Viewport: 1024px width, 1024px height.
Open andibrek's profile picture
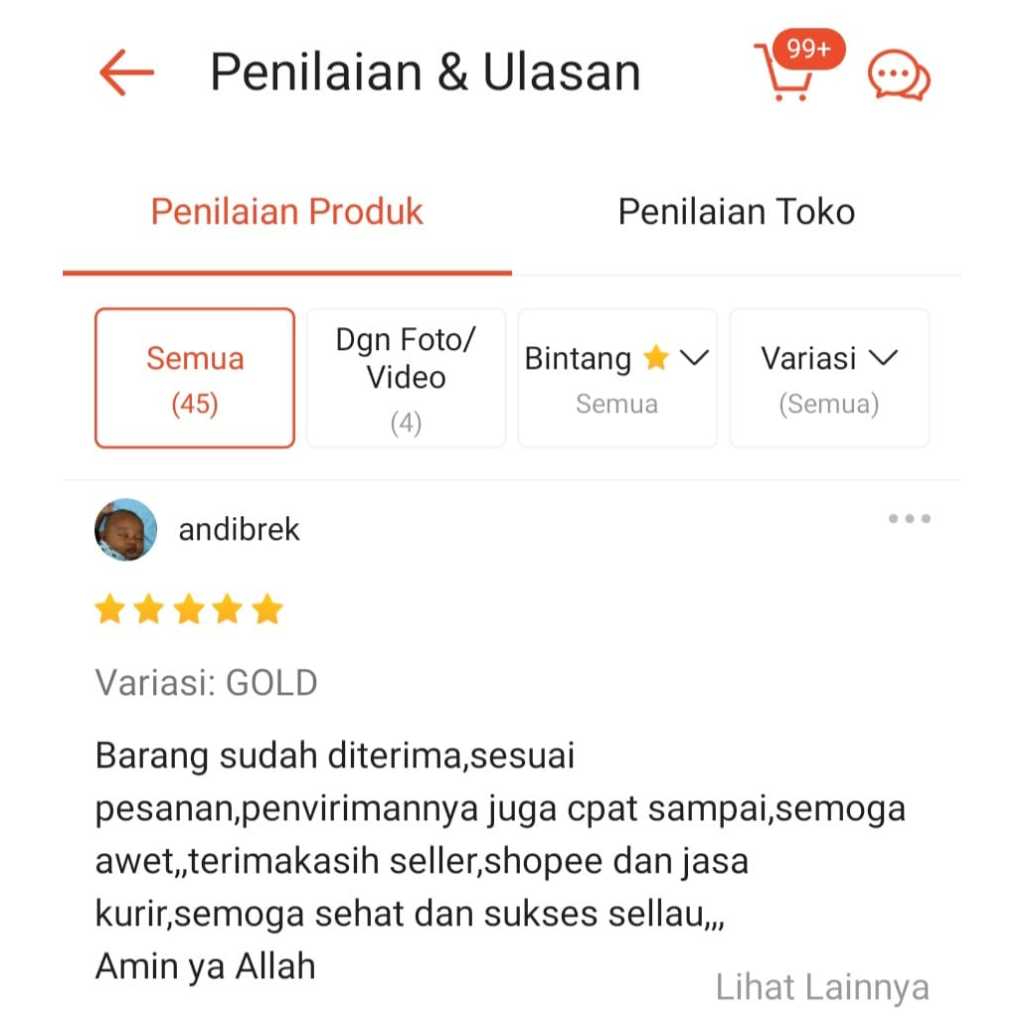coord(126,530)
